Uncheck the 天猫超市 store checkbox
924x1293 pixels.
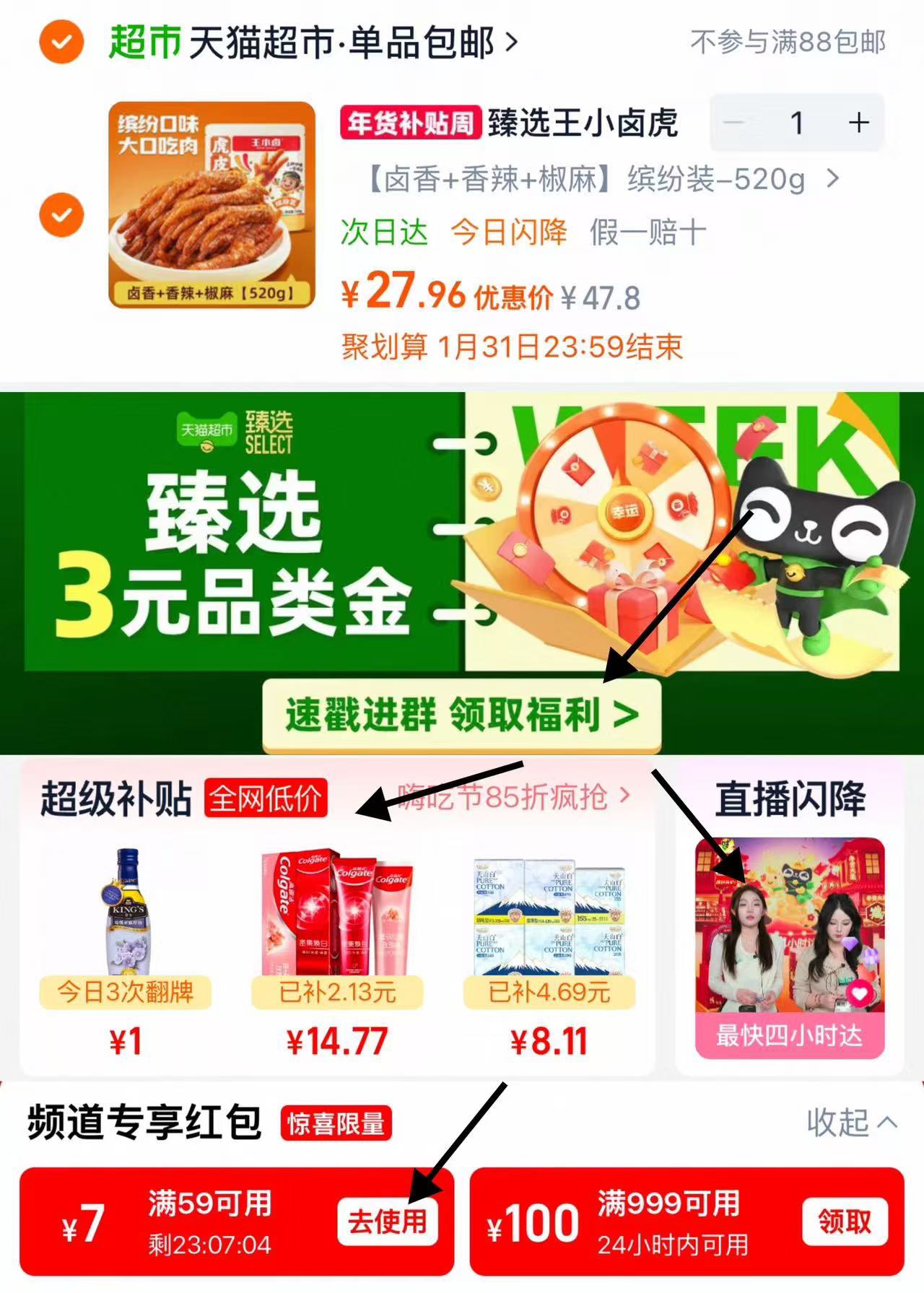pos(61,43)
